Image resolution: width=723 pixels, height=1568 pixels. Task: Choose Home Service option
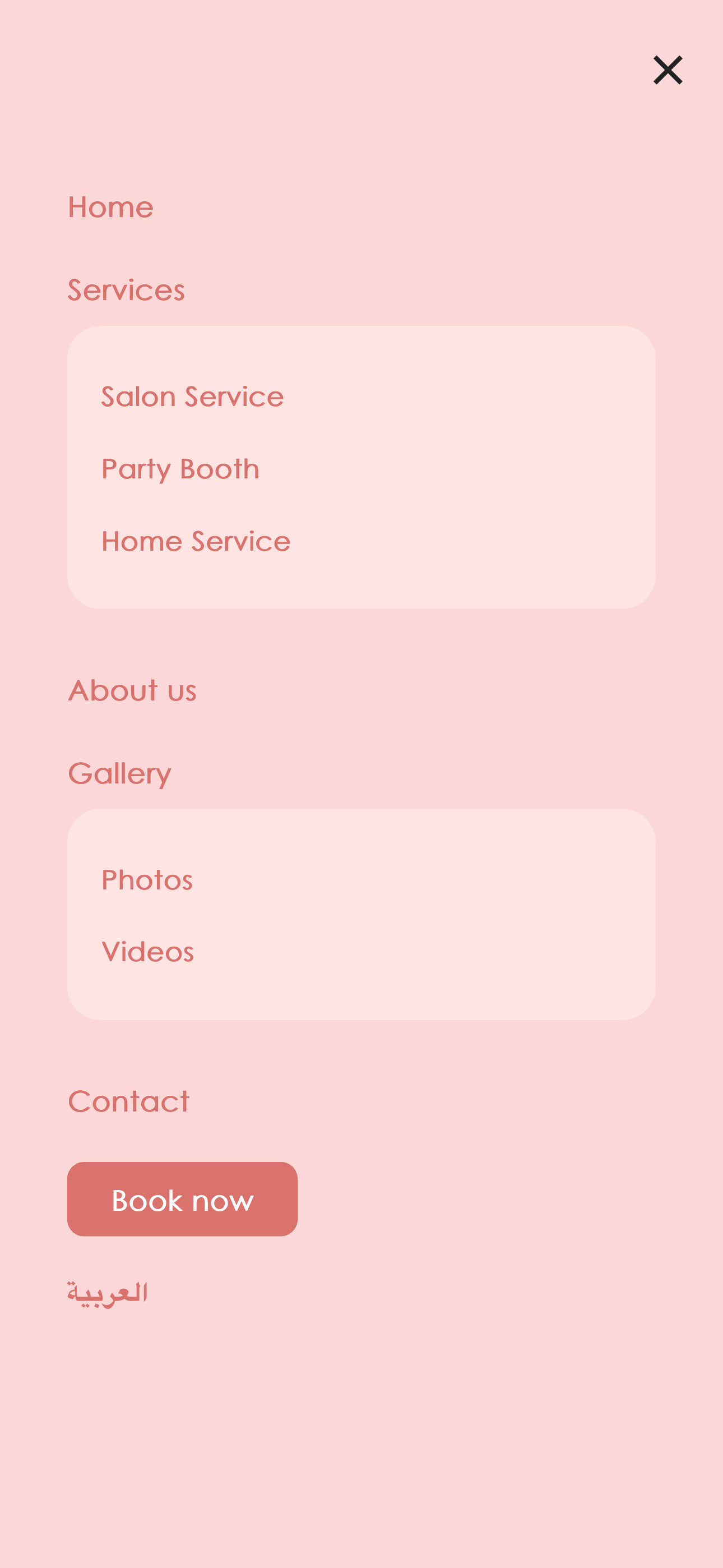pos(196,541)
